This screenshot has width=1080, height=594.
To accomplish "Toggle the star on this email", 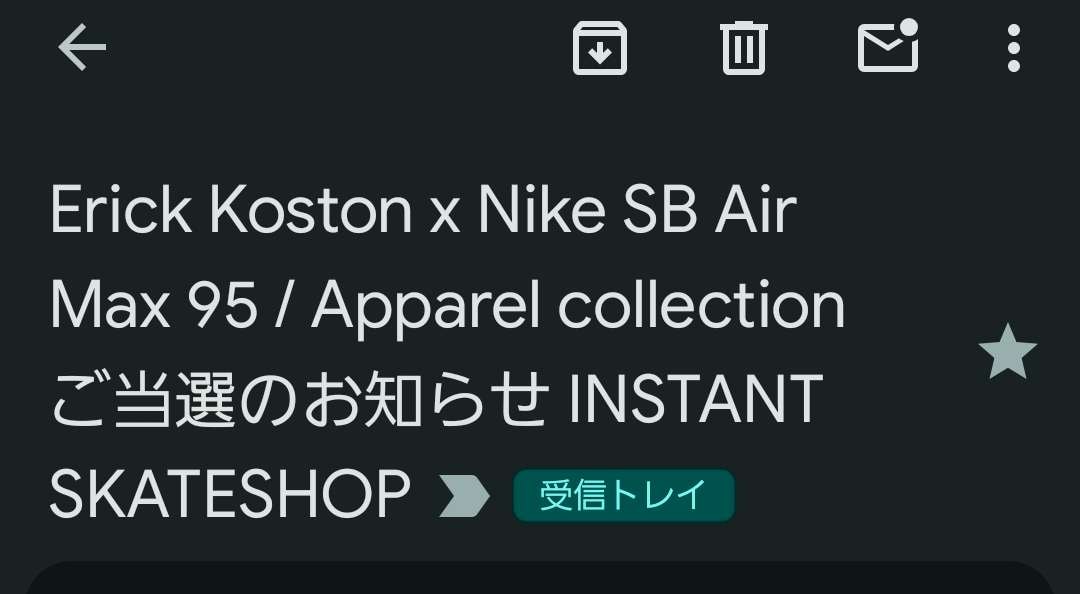I will [1007, 352].
